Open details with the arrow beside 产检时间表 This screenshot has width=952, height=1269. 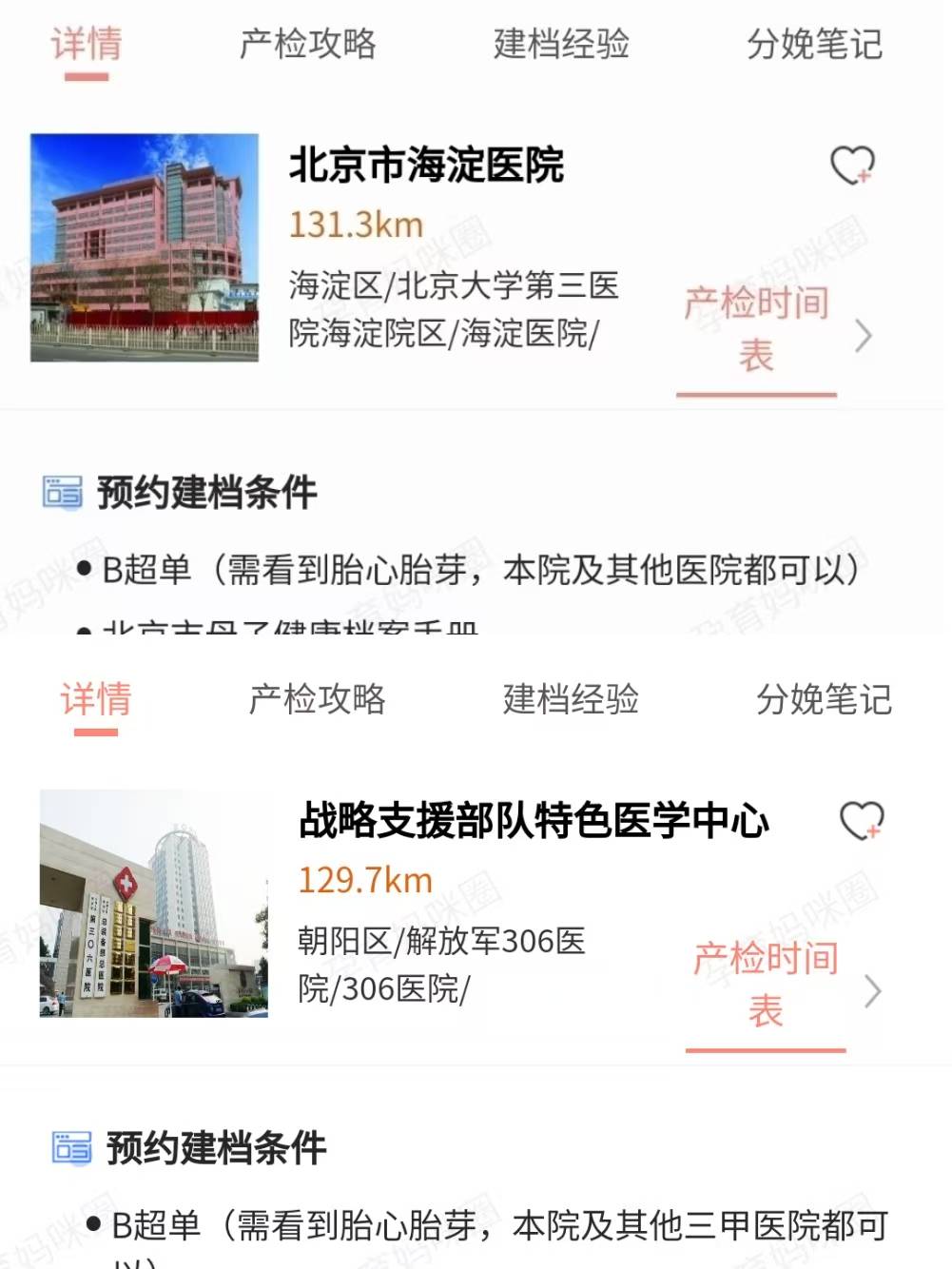[864, 336]
